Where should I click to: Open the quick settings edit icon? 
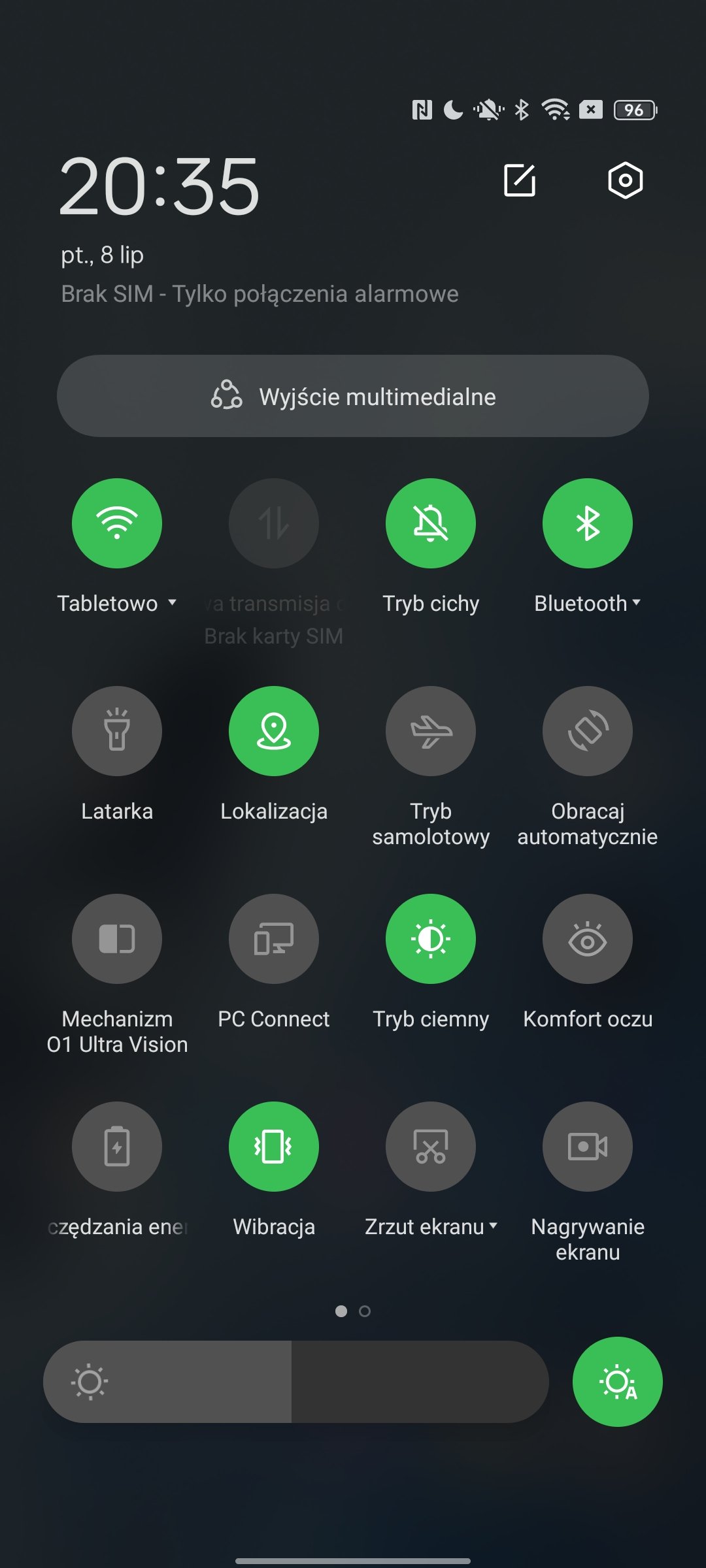coord(520,180)
